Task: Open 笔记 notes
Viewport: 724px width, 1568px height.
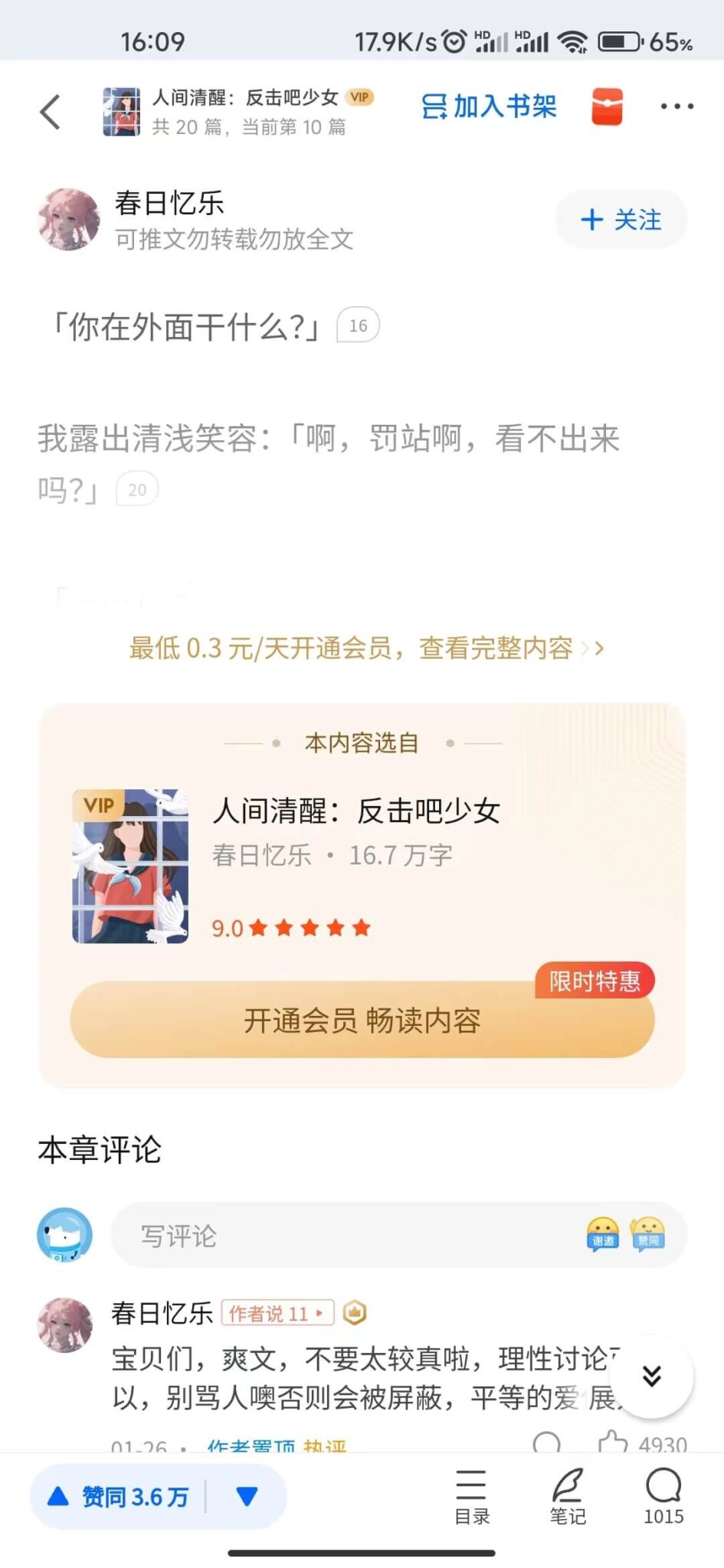Action: point(568,1497)
